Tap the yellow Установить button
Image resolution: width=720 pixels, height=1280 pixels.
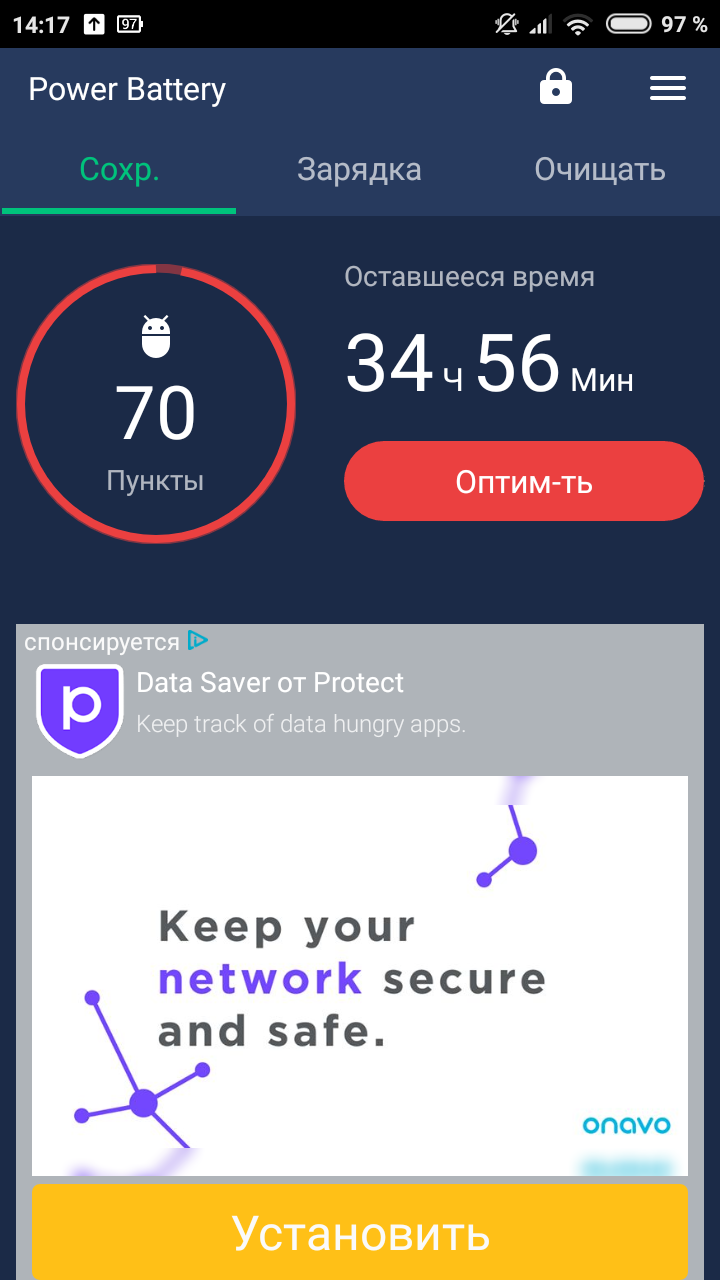(x=360, y=1232)
